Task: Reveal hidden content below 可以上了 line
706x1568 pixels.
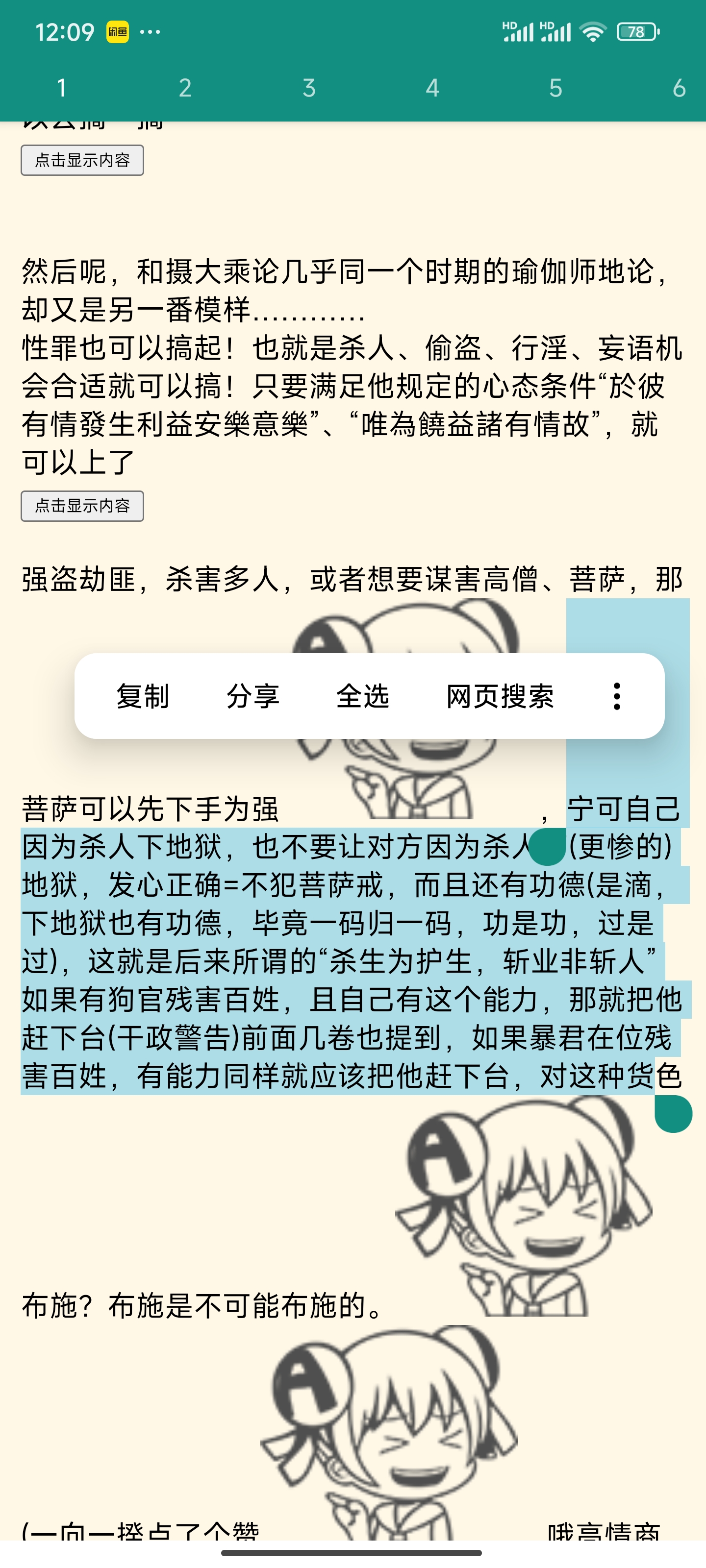Action: (x=82, y=506)
